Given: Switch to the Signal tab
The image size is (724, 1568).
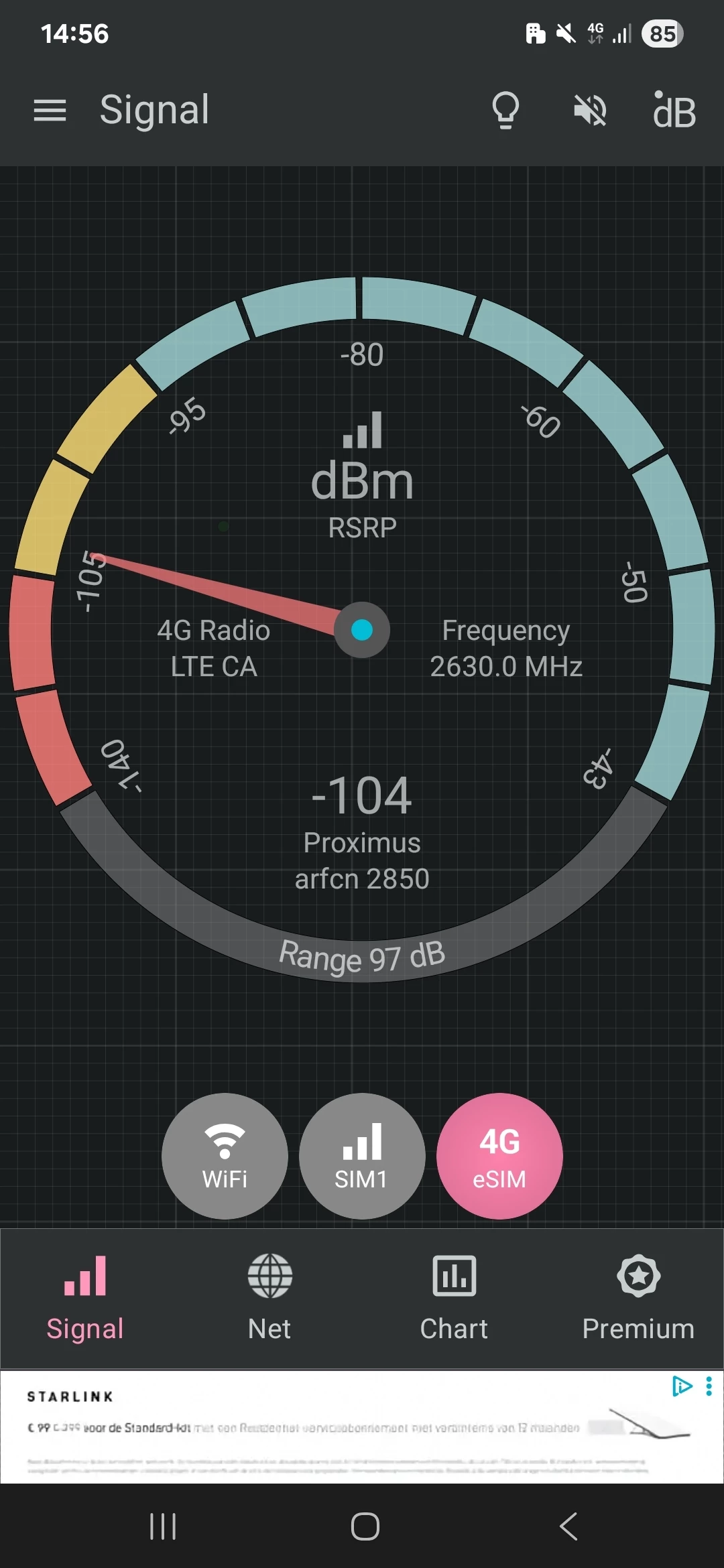Looking at the screenshot, I should click(x=85, y=1298).
